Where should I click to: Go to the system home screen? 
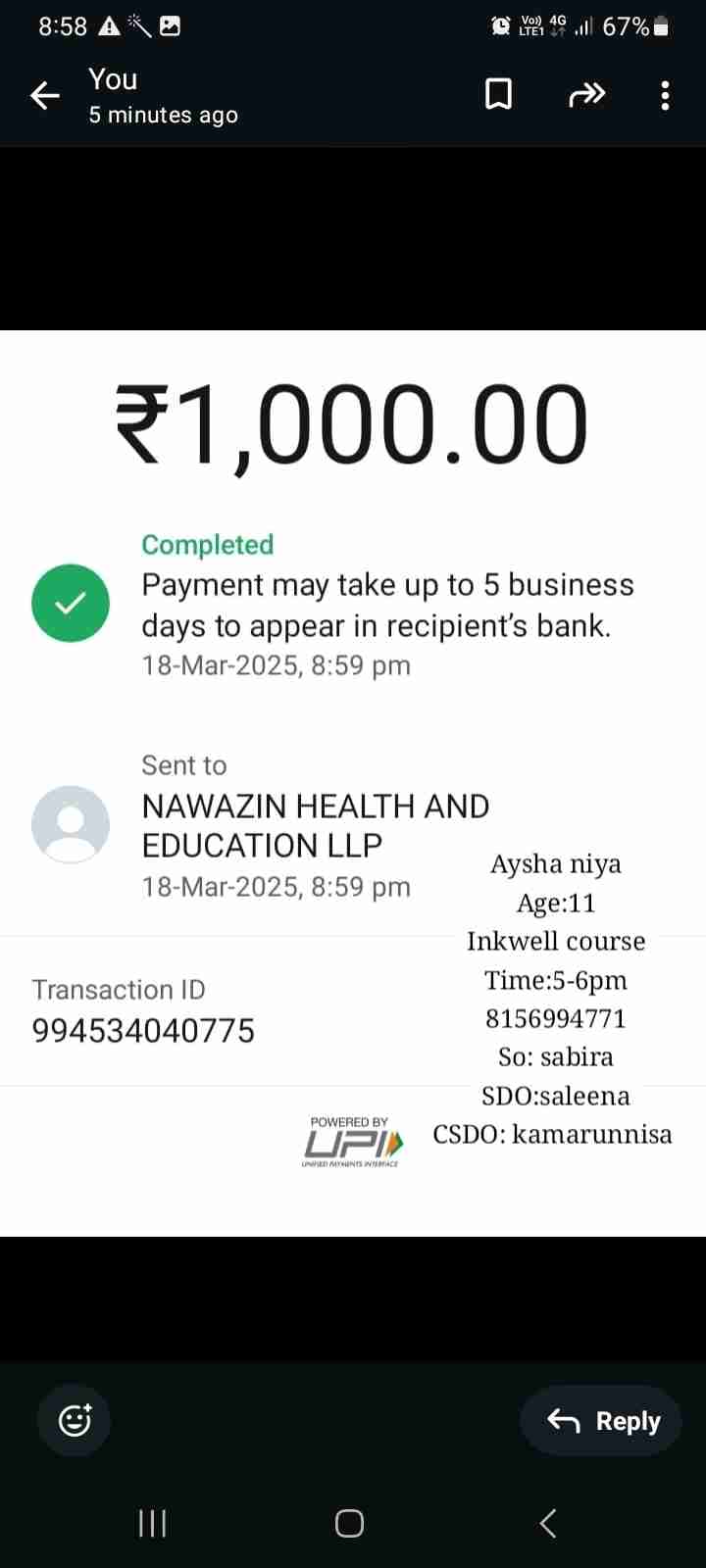(349, 1523)
